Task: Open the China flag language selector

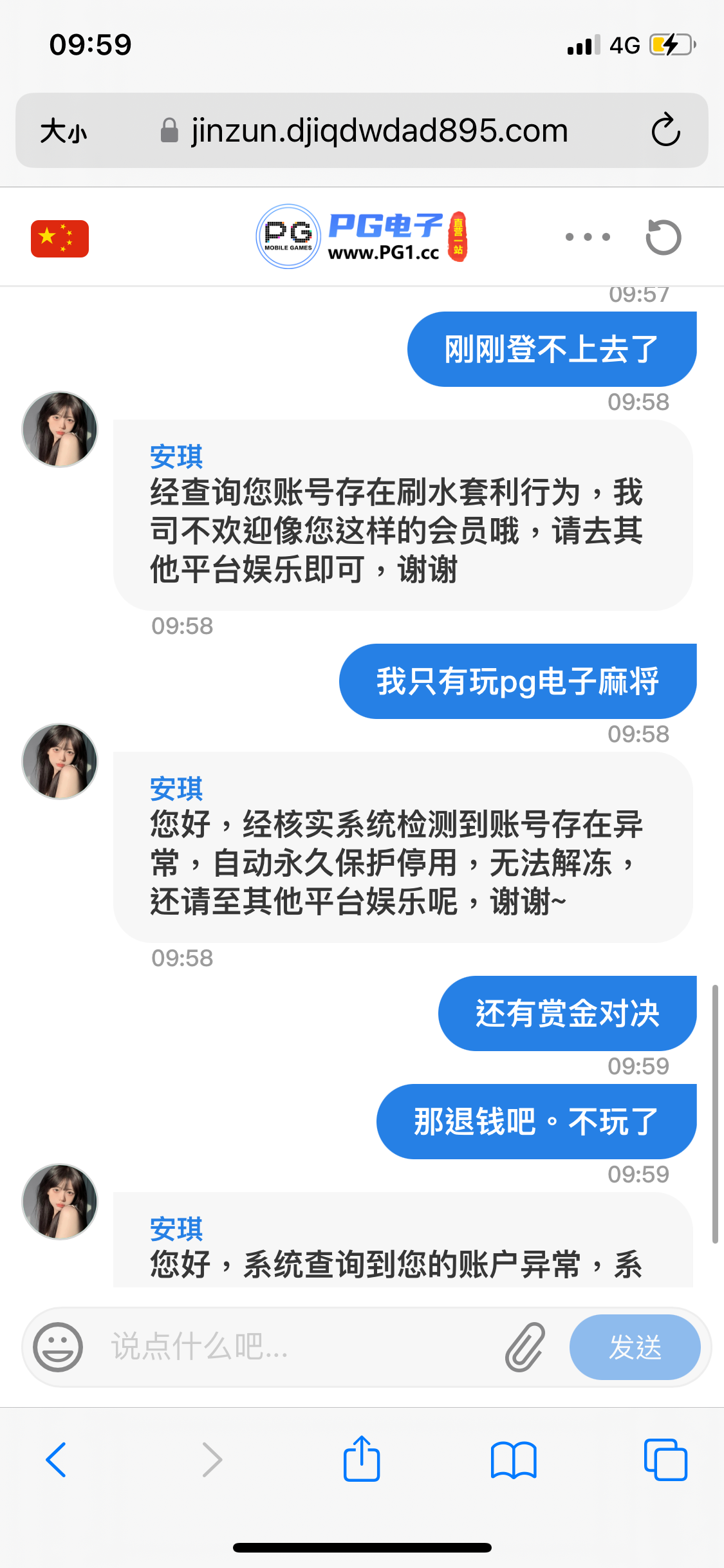Action: pos(60,238)
